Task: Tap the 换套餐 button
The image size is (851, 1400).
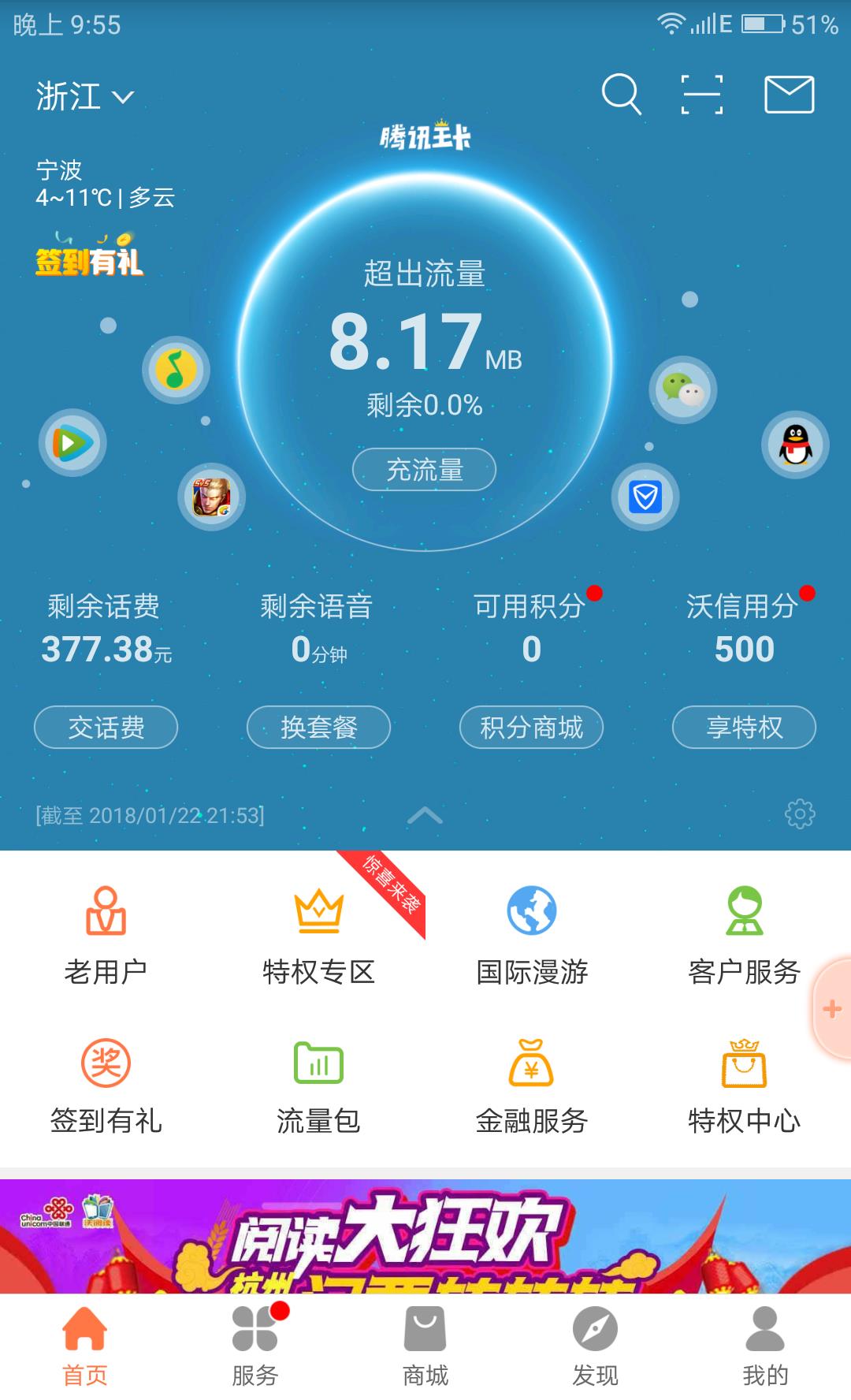Action: point(318,727)
